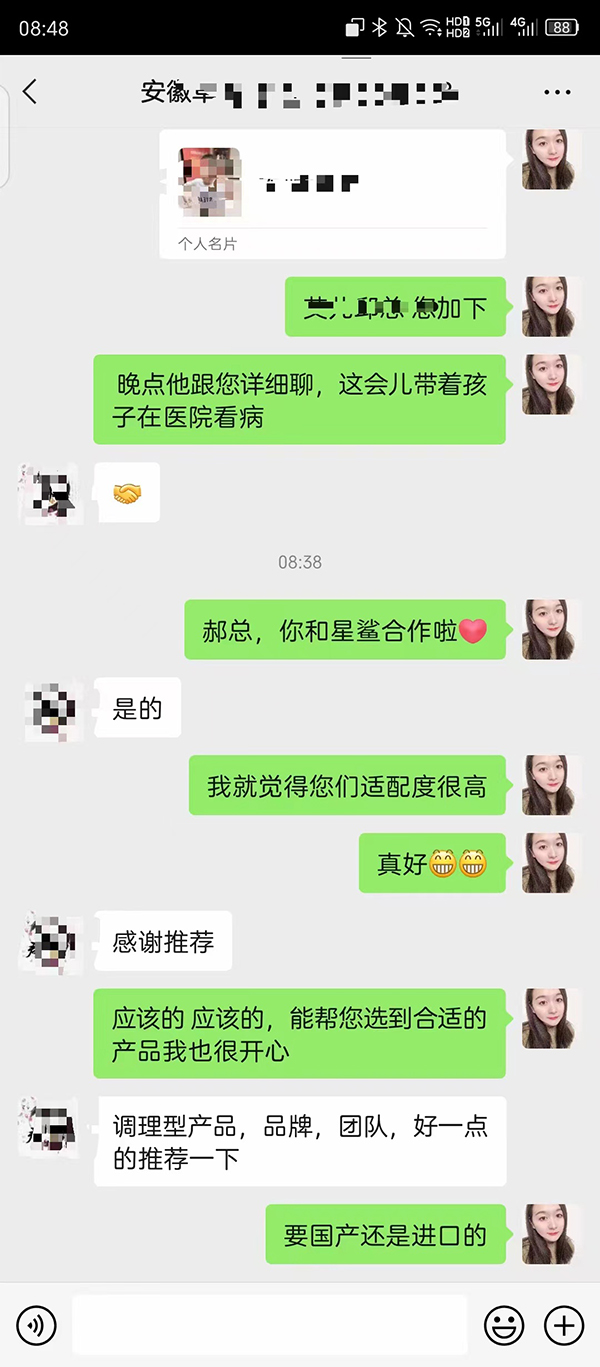This screenshot has height=1367, width=600.
Task: Tap your avatar beside 要国产还是进口的
Action: [551, 1234]
